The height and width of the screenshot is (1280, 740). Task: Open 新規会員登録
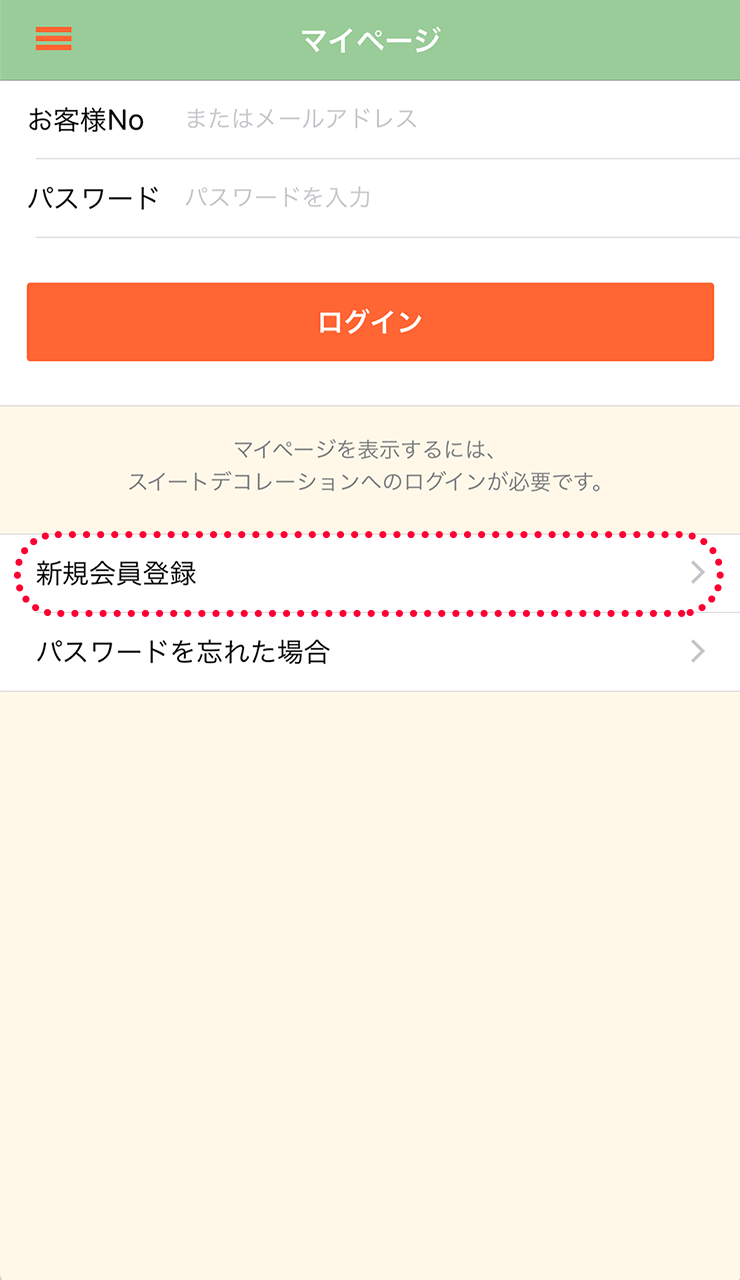[x=370, y=574]
